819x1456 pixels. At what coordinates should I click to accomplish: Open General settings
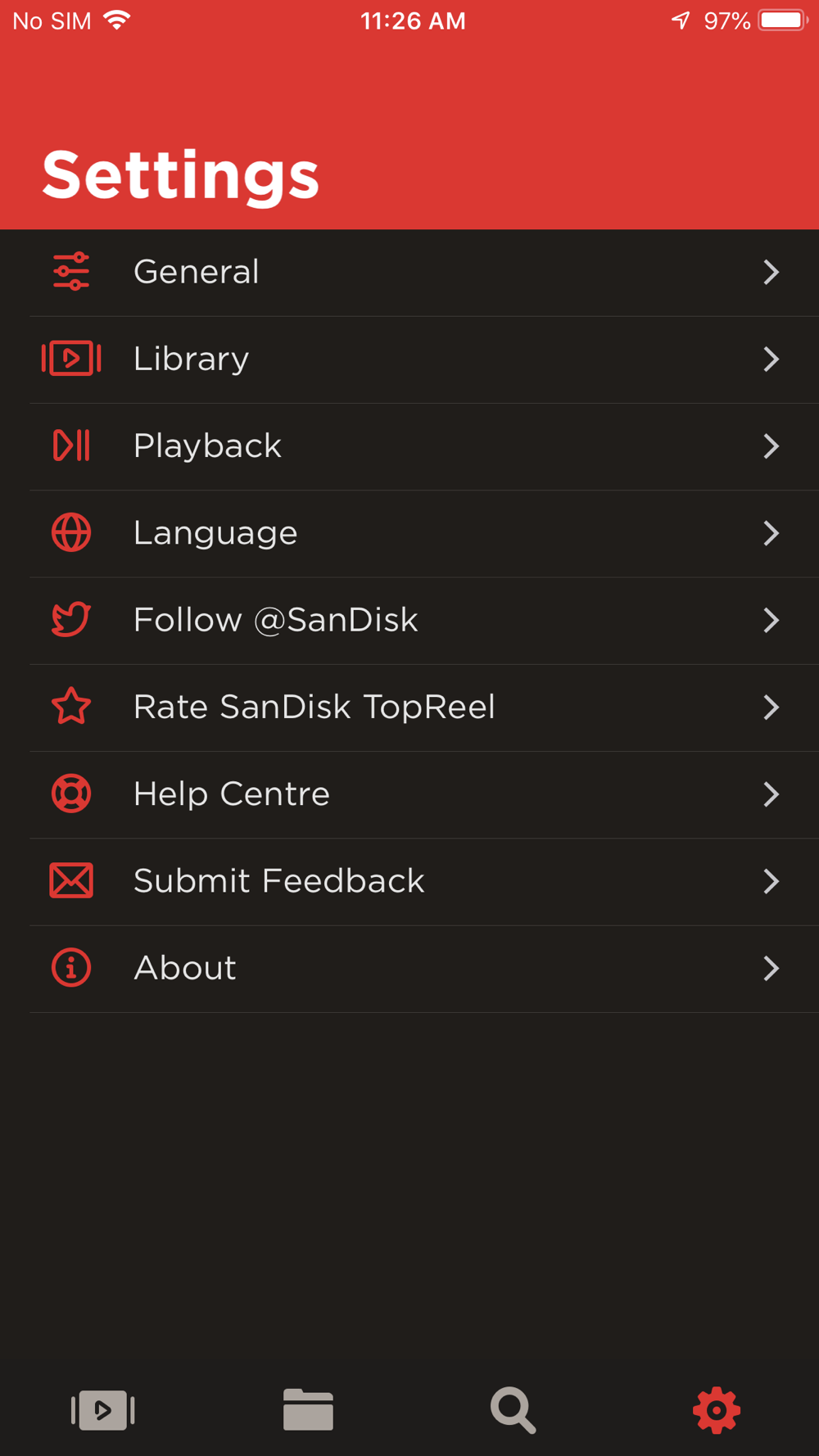point(409,273)
